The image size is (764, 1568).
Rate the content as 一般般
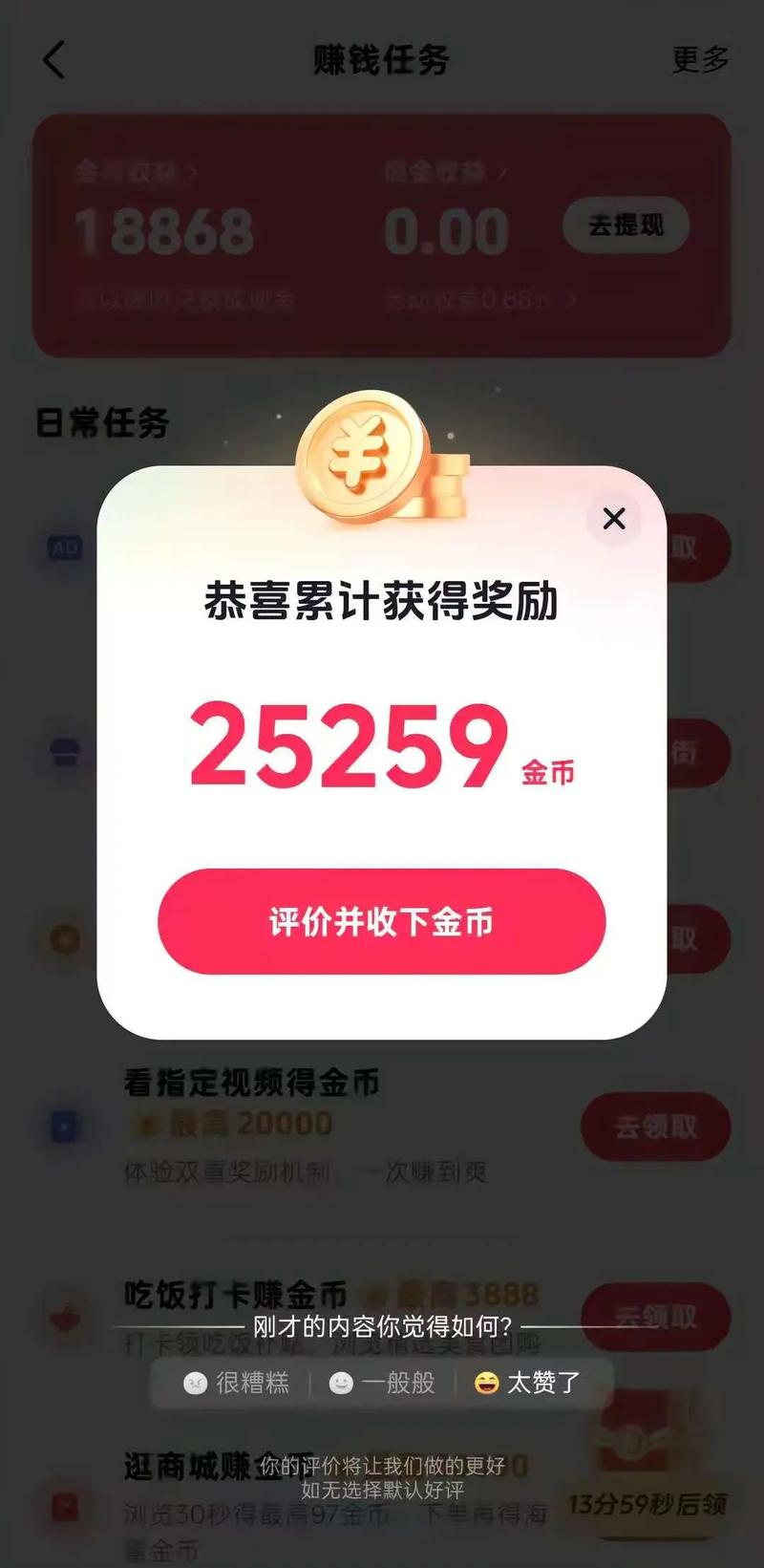pos(382,1383)
